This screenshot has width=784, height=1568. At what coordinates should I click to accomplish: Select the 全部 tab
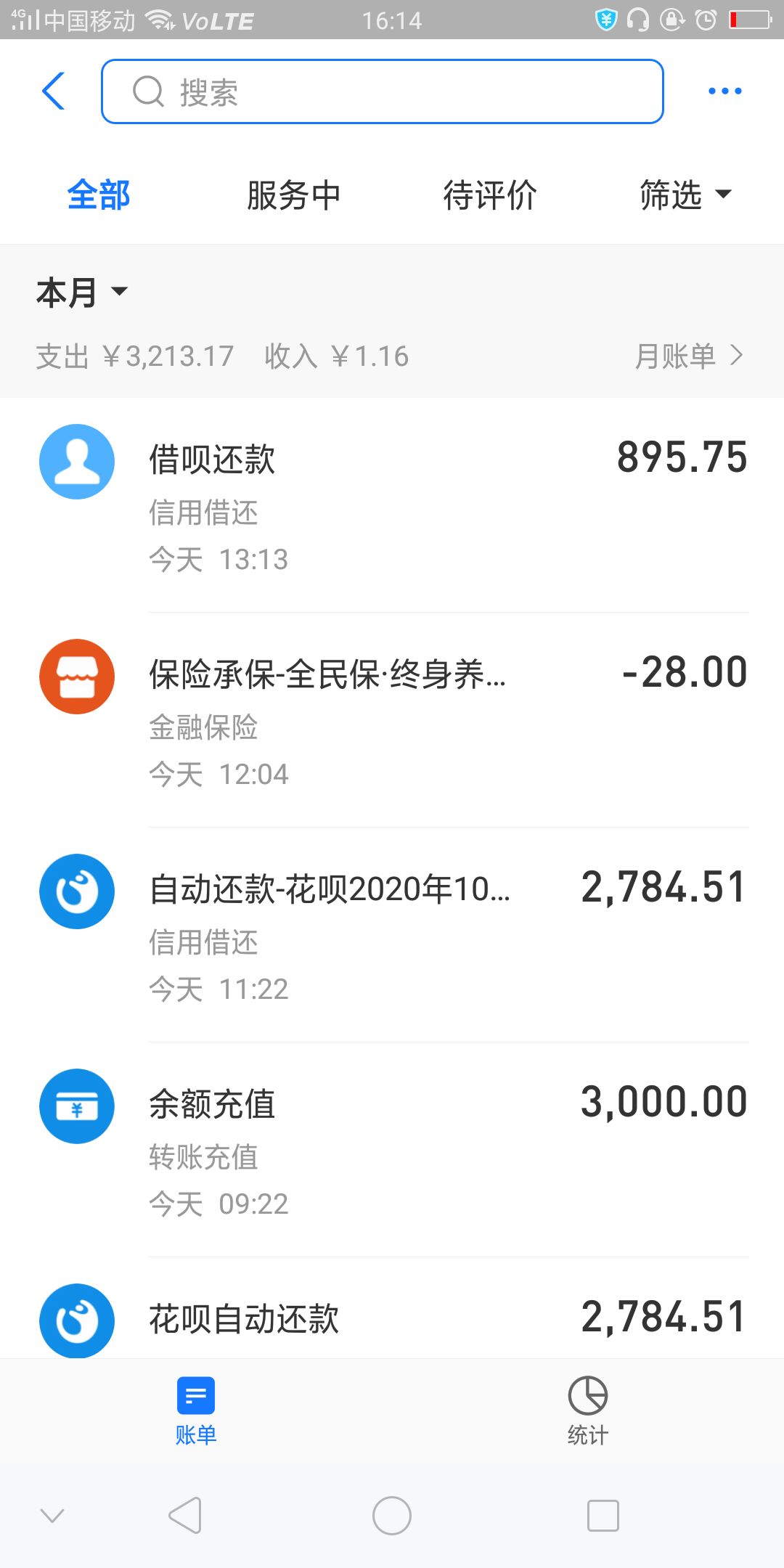pos(99,195)
